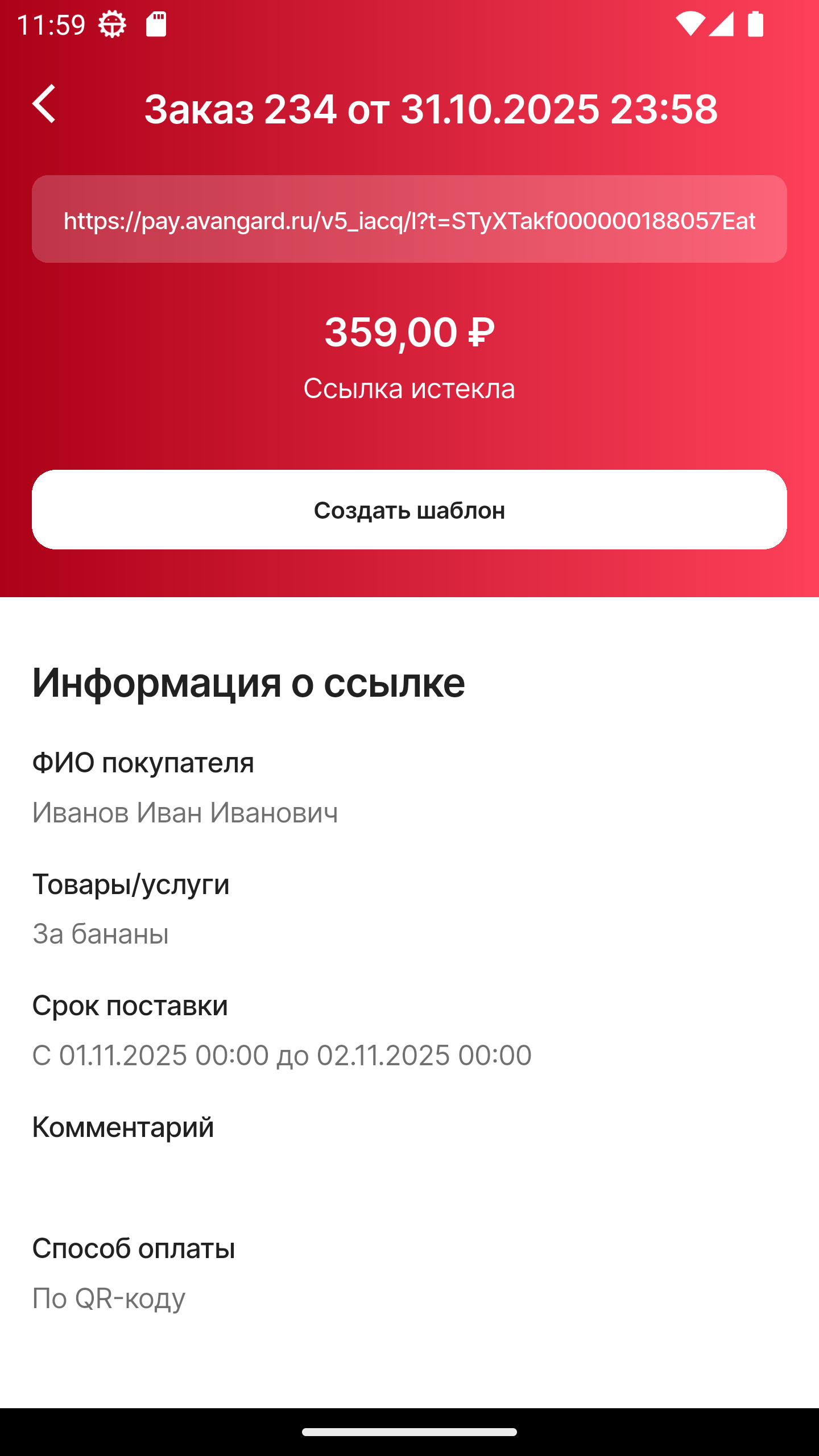This screenshot has width=819, height=1456.
Task: Tap the battery icon in the status bar
Action: [x=756, y=24]
